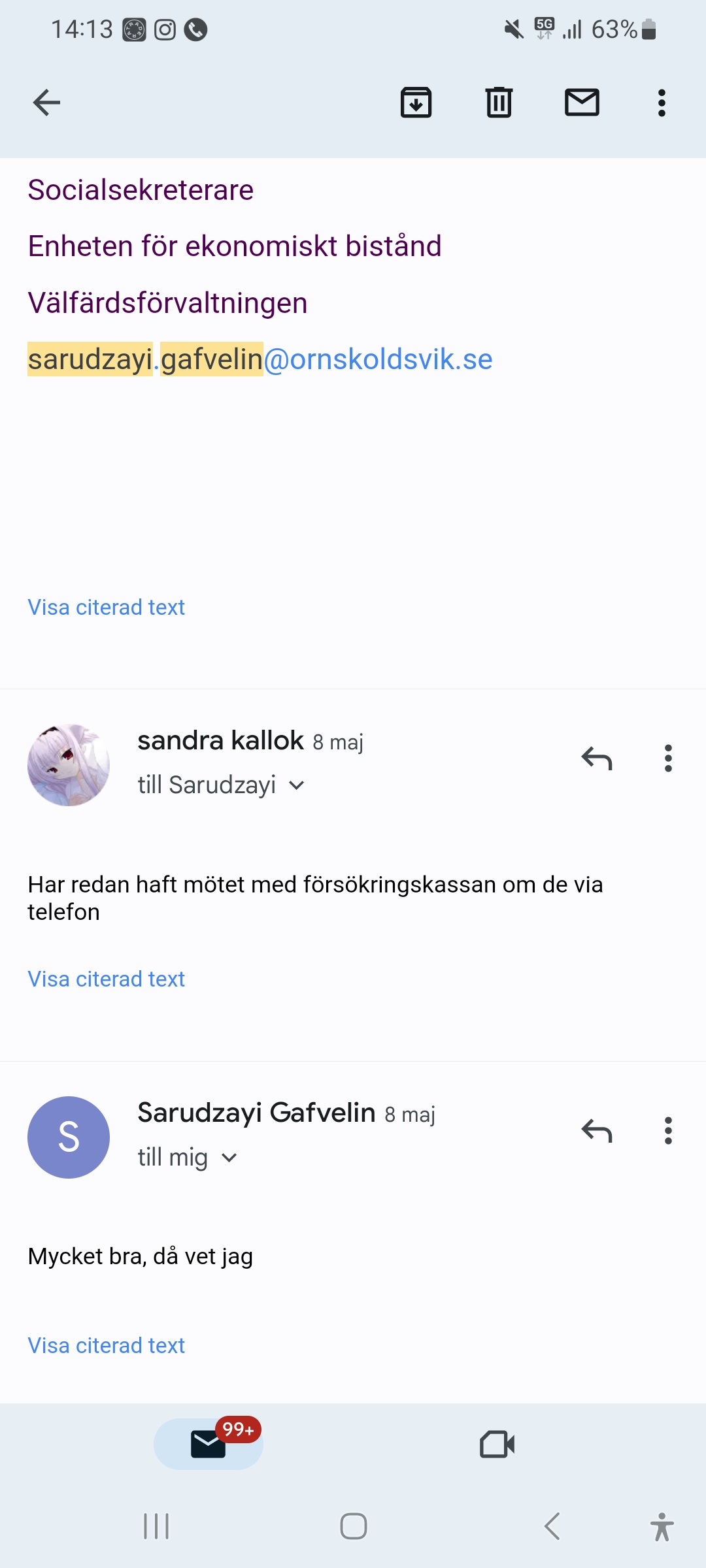Go back to the inbox list
This screenshot has height=1568, width=706.
point(46,103)
